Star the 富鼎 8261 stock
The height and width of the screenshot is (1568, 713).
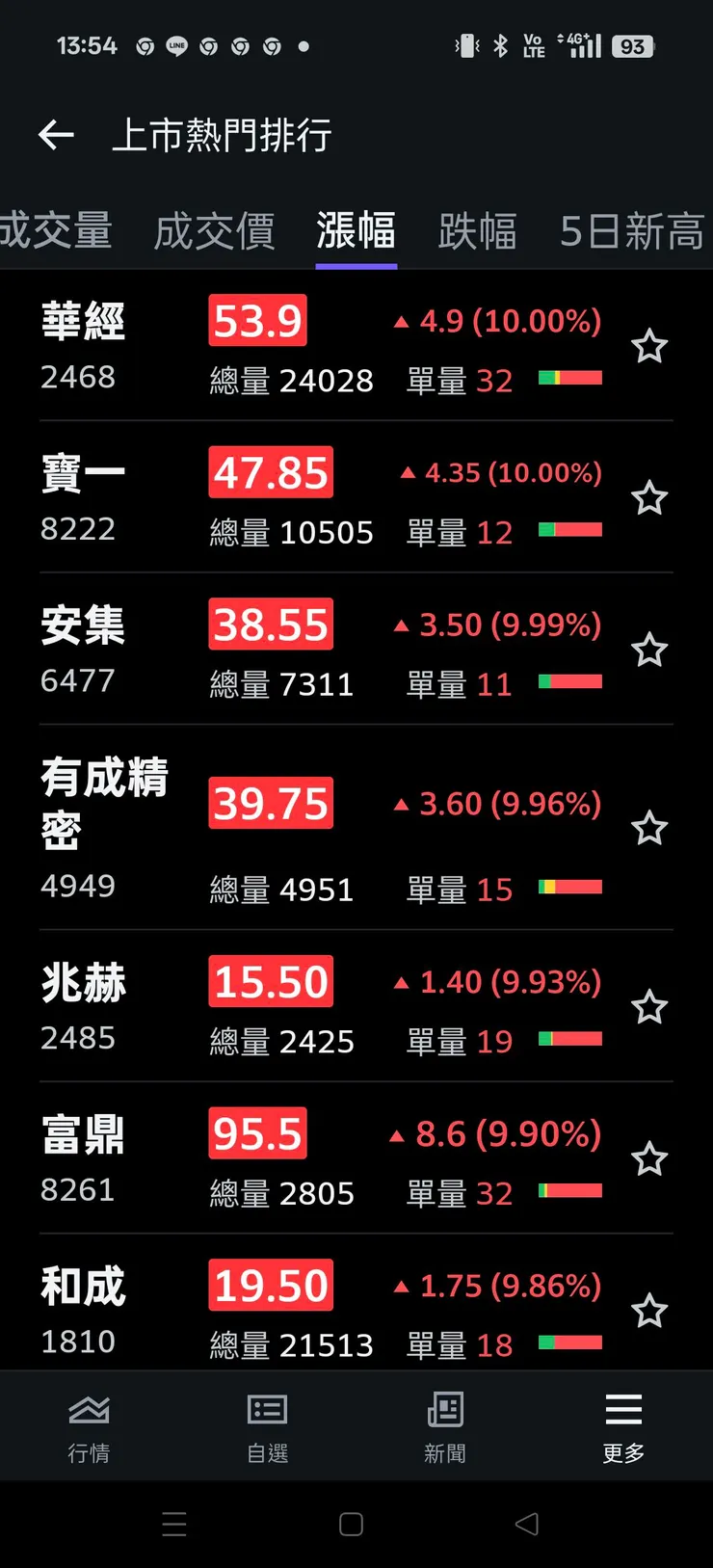pyautogui.click(x=648, y=1159)
